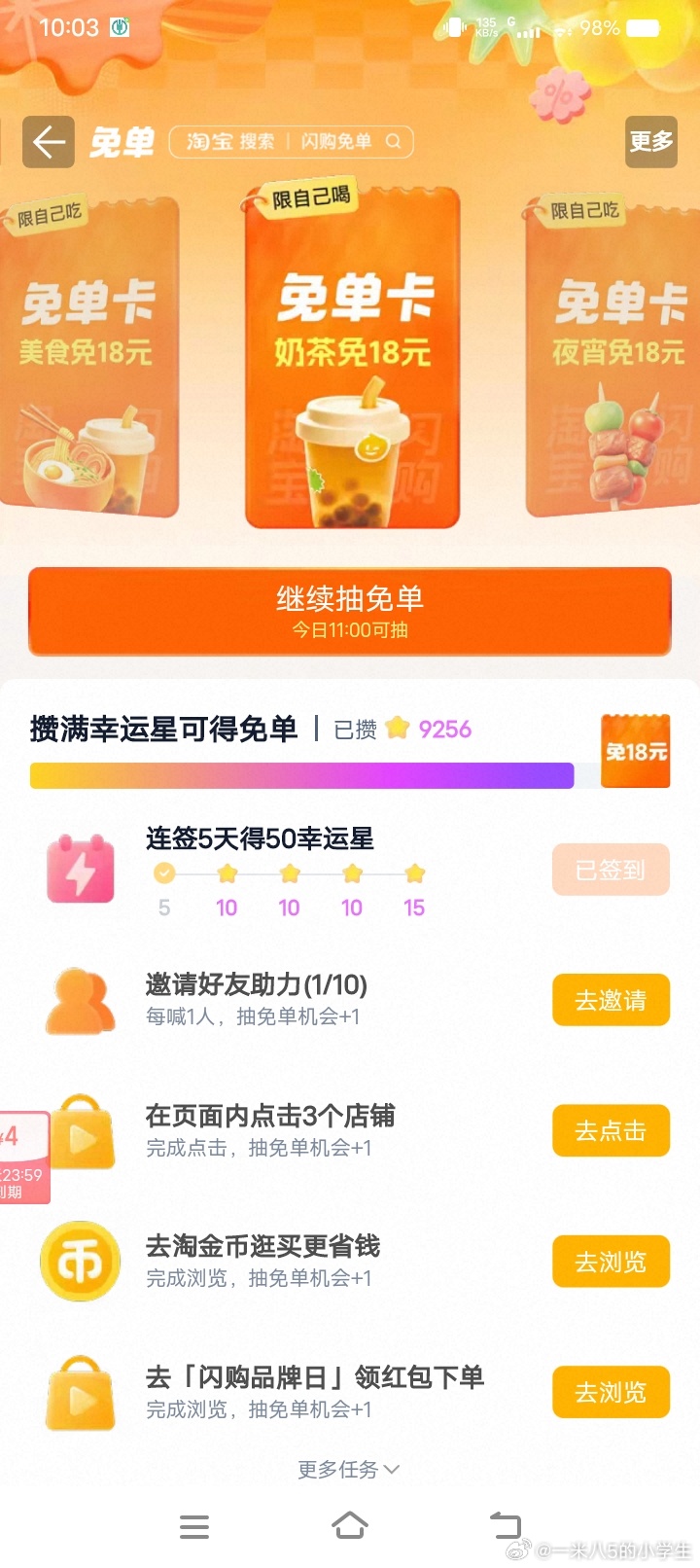Expand 更多任务
700x1568 pixels.
348,1469
